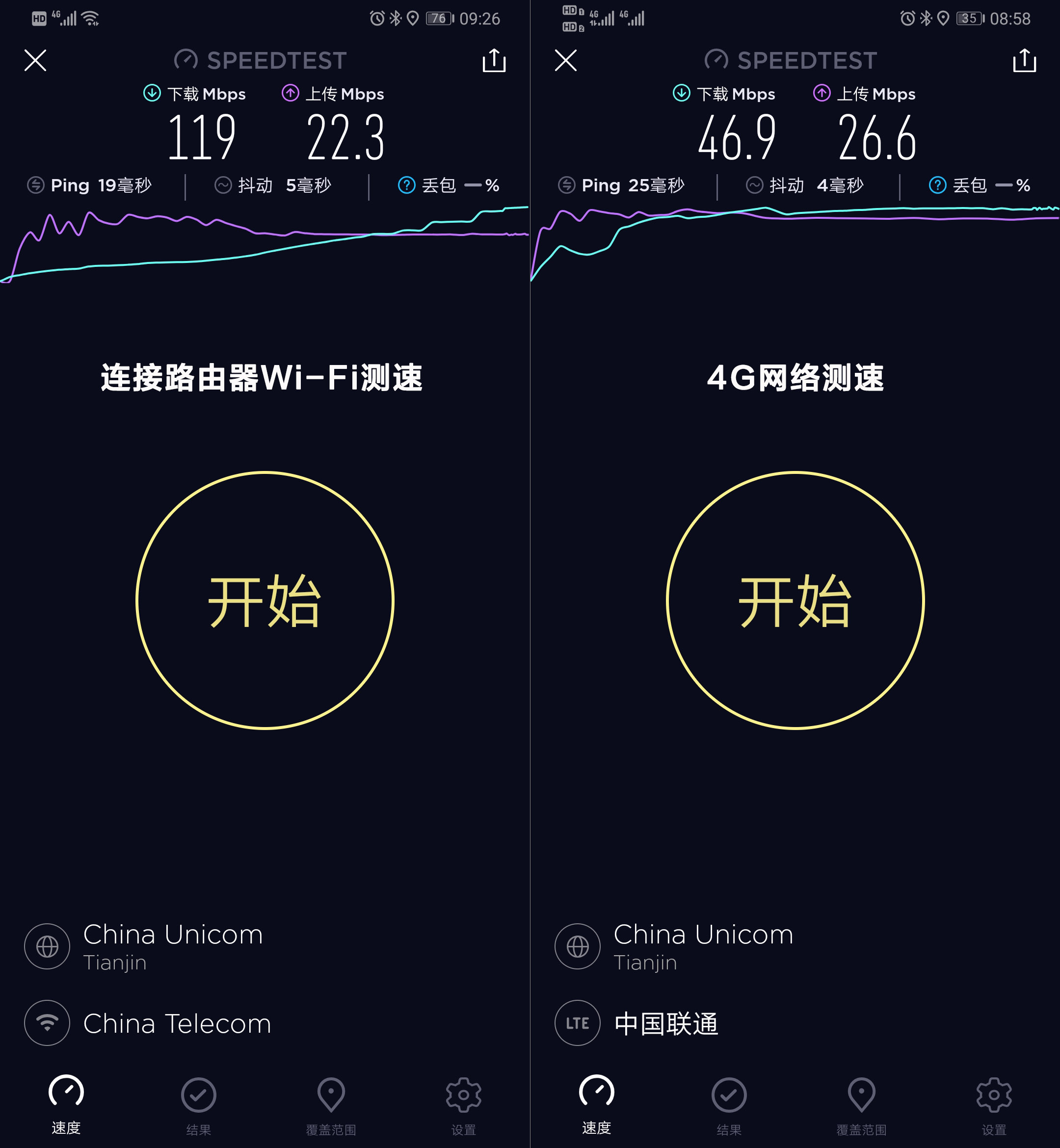Screen dimensions: 1060x1148
Task: Start the 4G speed test with 开始
Action: [x=795, y=601]
